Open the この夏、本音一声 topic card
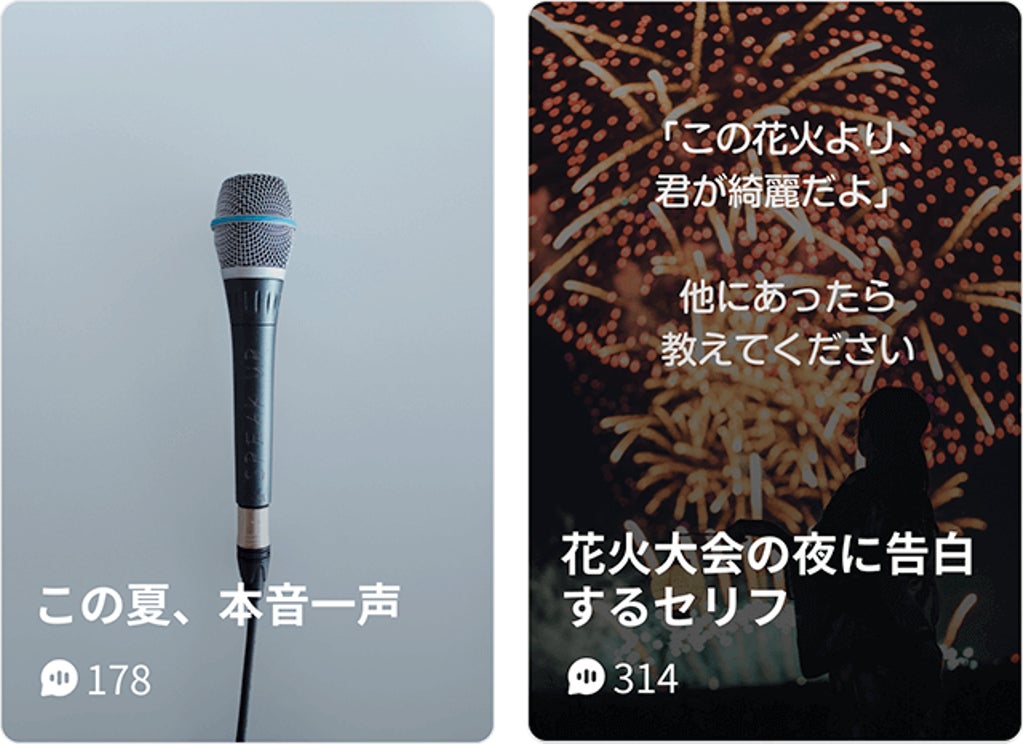Viewport: 1023px width, 744px height. (x=246, y=372)
